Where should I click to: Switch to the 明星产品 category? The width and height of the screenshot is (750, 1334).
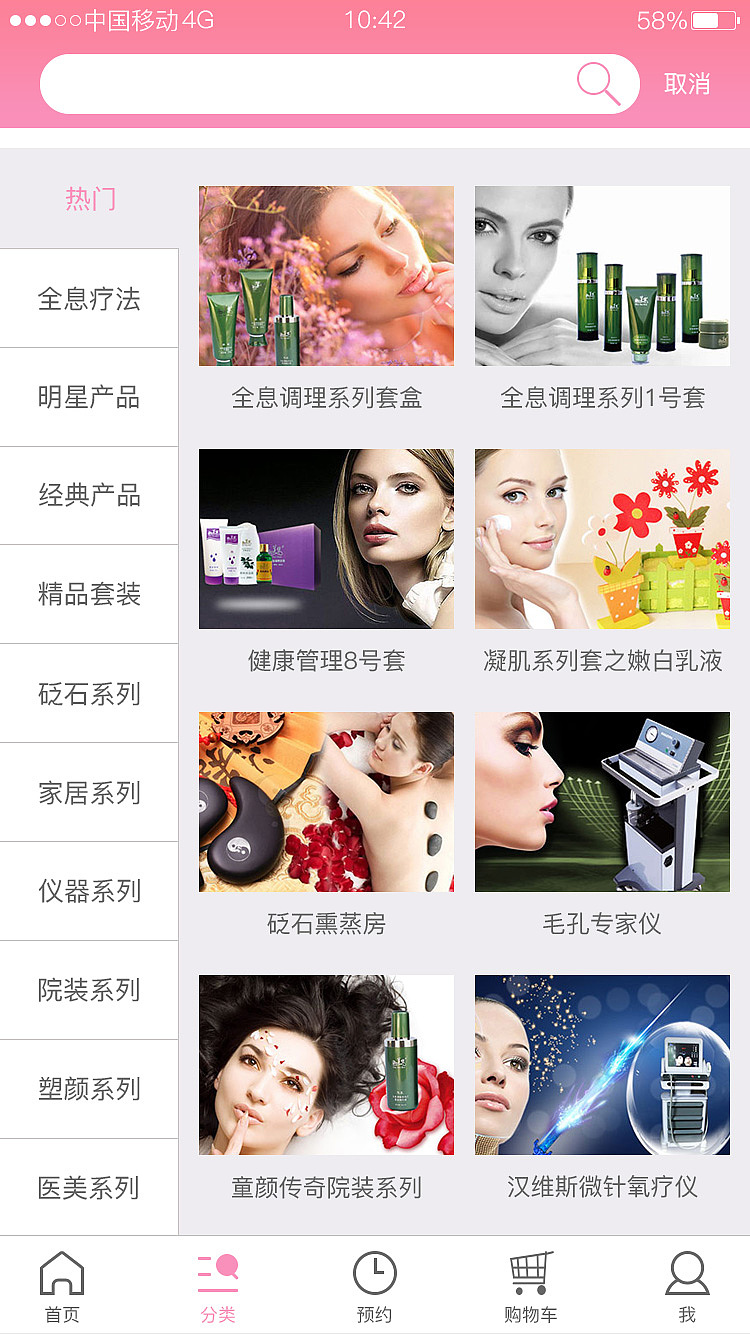(x=89, y=397)
